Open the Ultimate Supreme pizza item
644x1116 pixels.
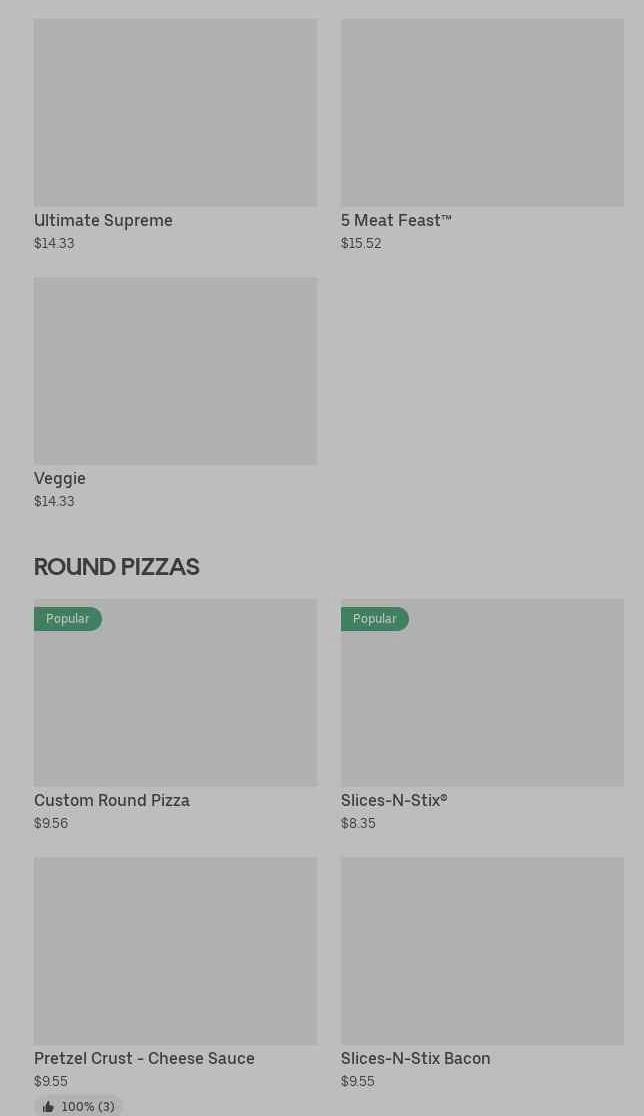175,135
